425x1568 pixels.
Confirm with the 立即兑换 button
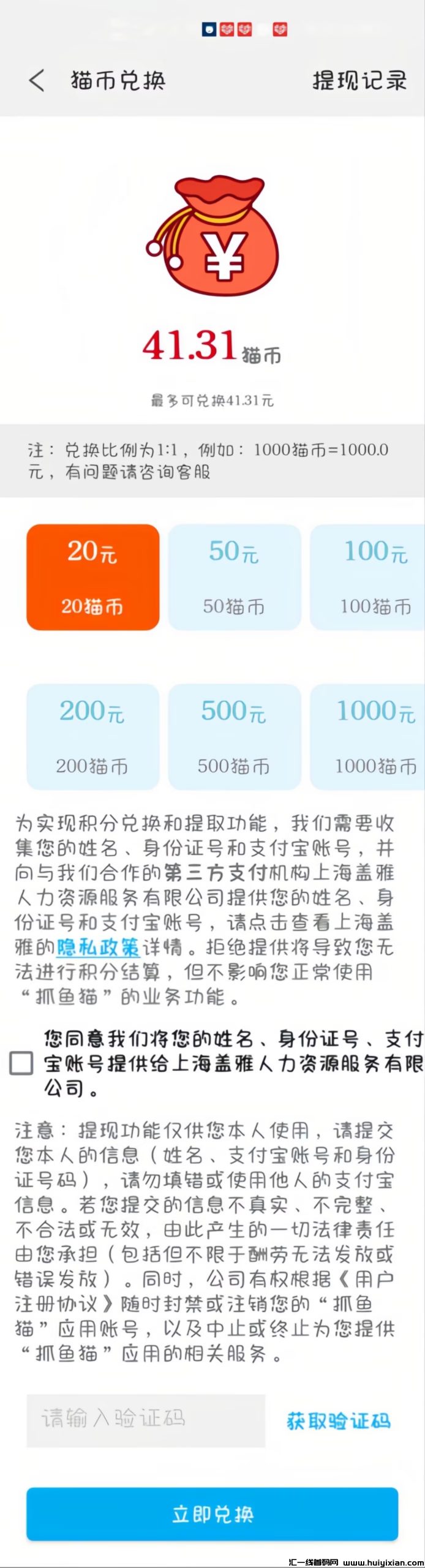[212, 1513]
